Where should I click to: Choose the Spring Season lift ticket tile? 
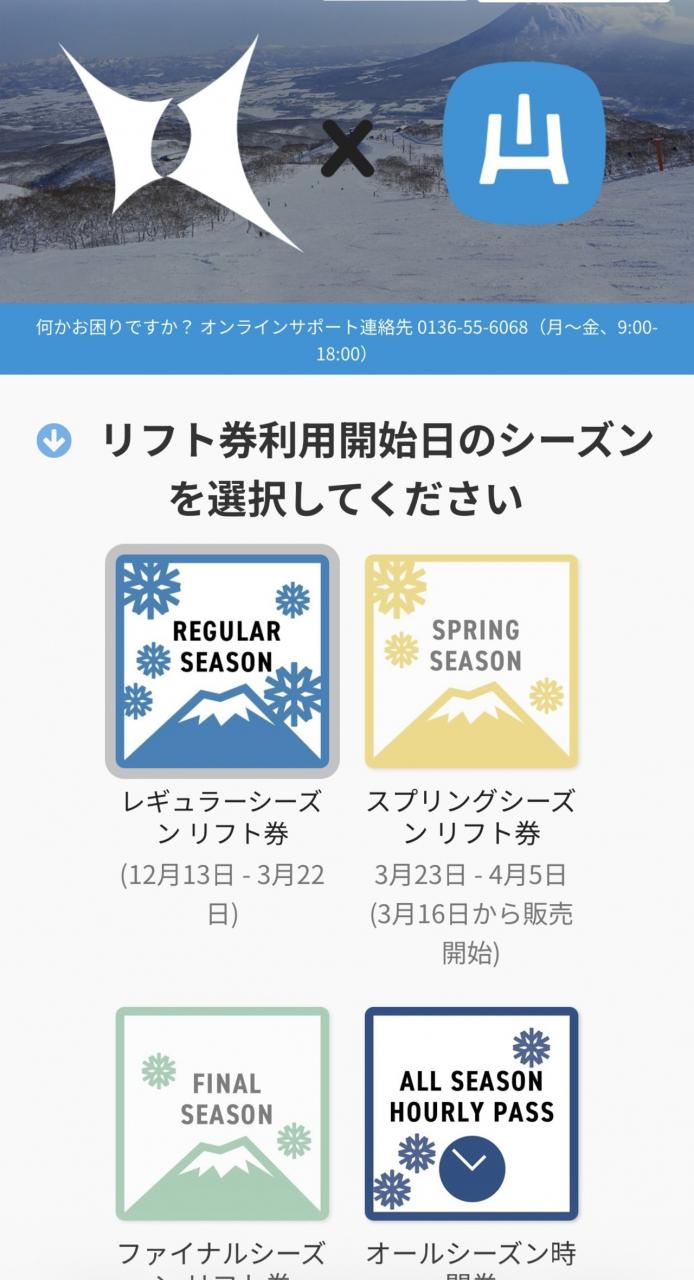[471, 661]
